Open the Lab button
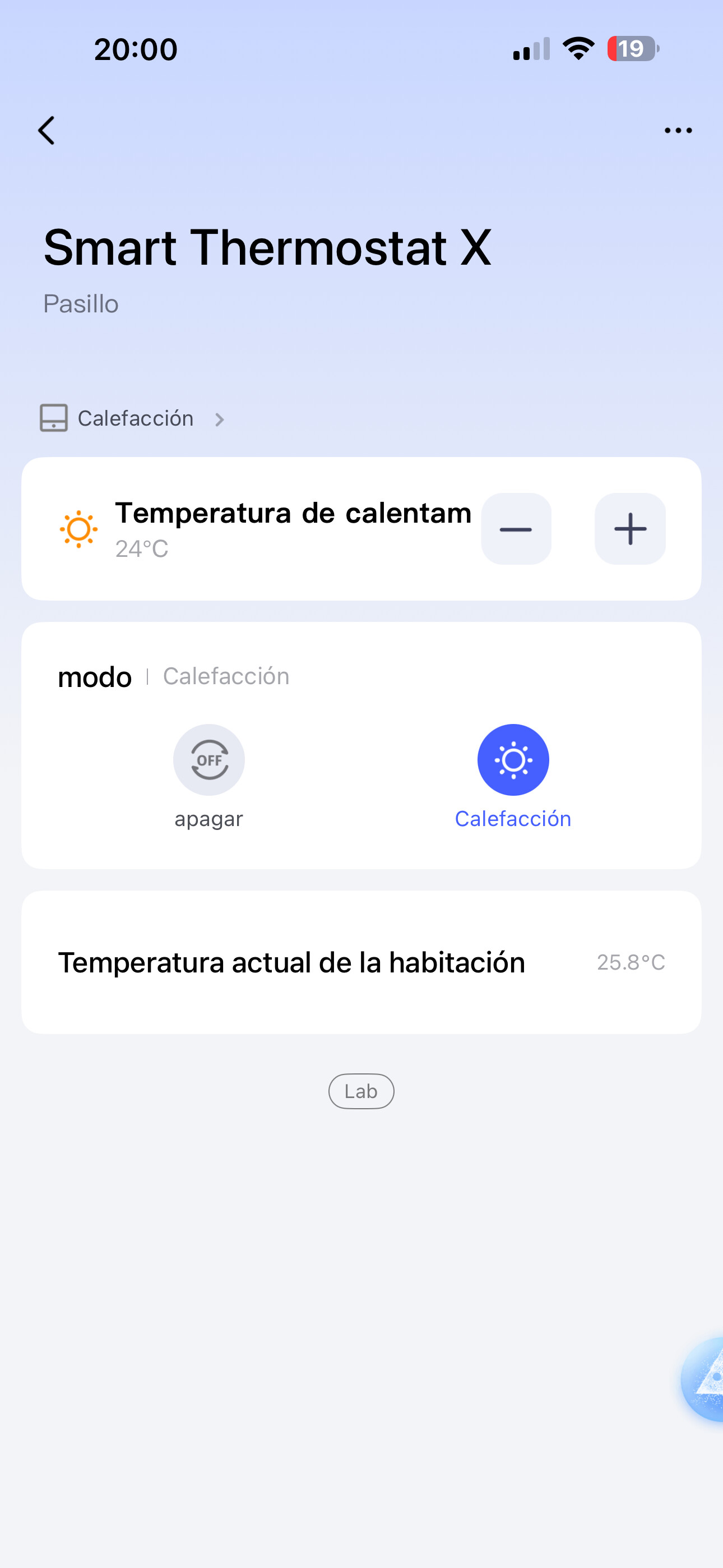 [x=361, y=1091]
